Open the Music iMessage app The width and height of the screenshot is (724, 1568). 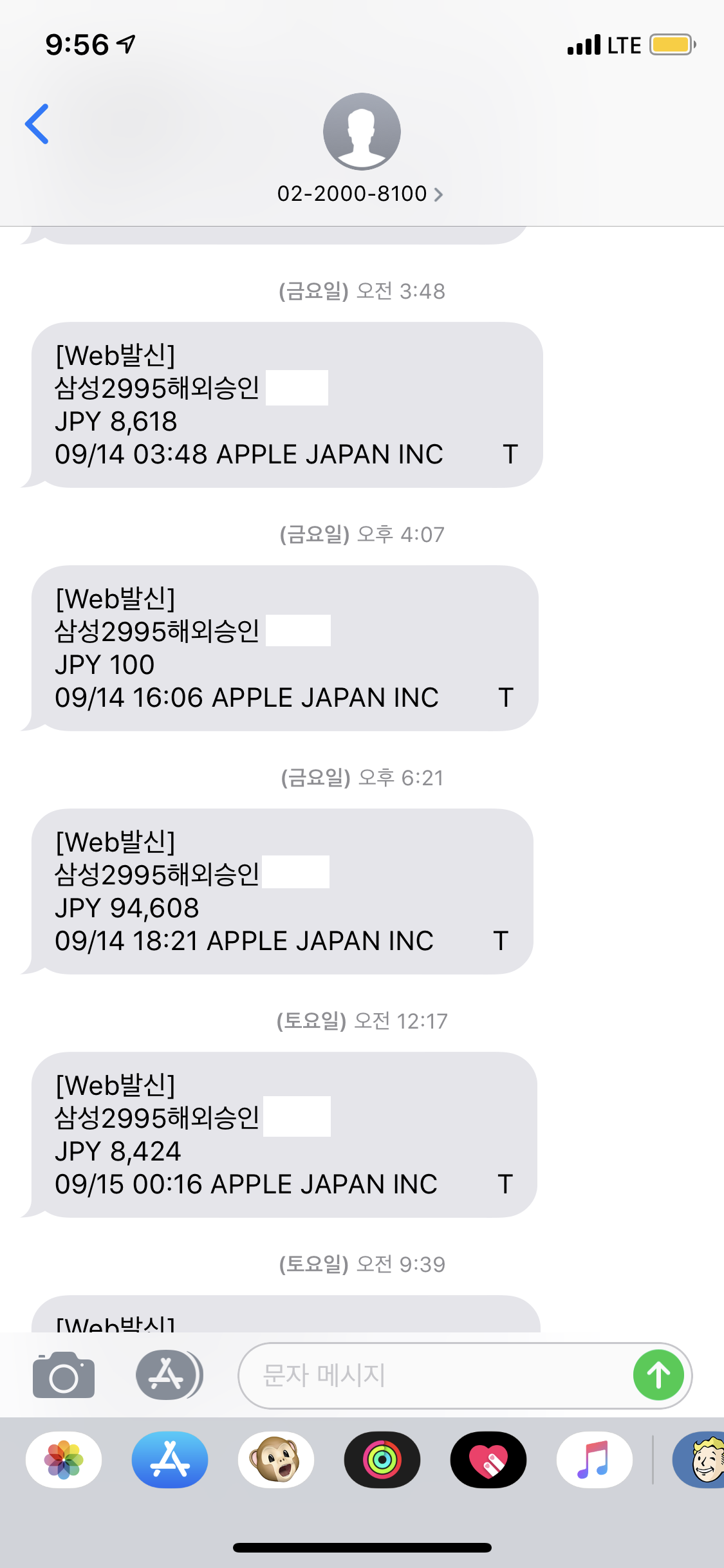pos(594,1460)
